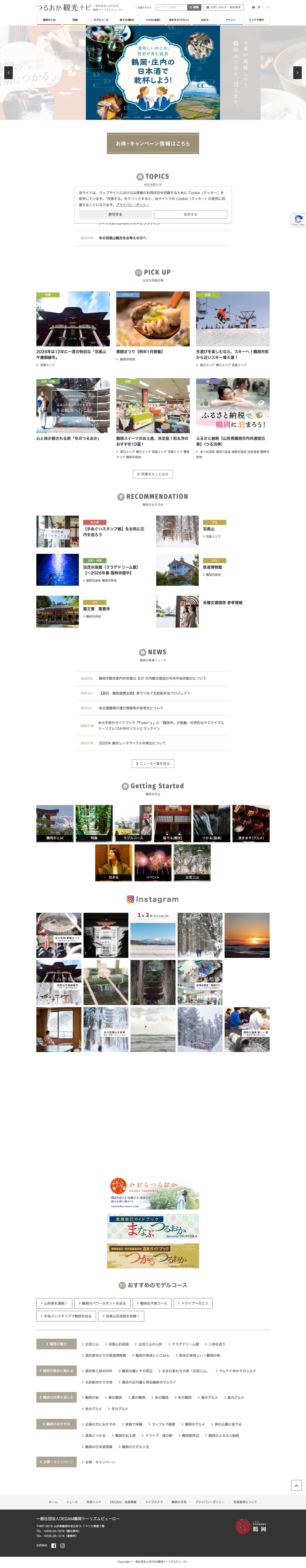Show the previous hero slide arrow

pyautogui.click(x=8, y=72)
